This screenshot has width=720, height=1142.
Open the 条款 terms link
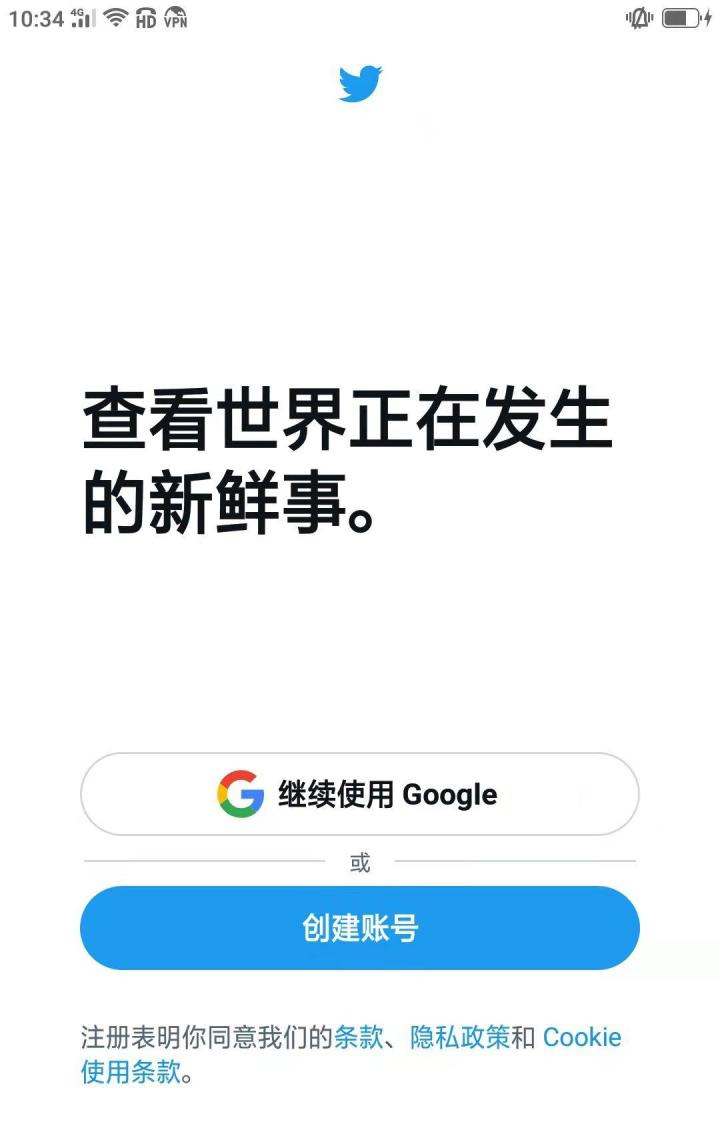358,1037
